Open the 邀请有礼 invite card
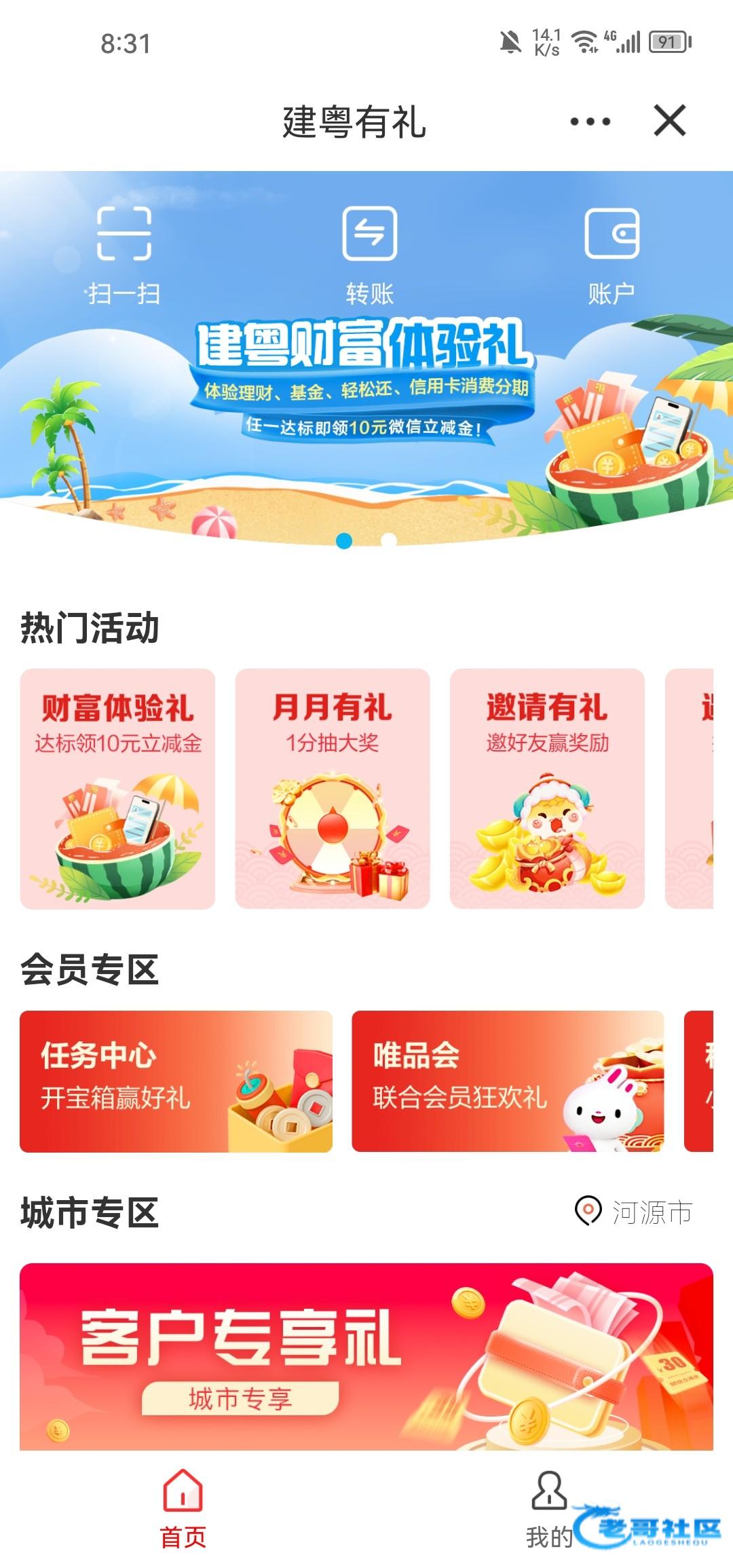 (547, 788)
